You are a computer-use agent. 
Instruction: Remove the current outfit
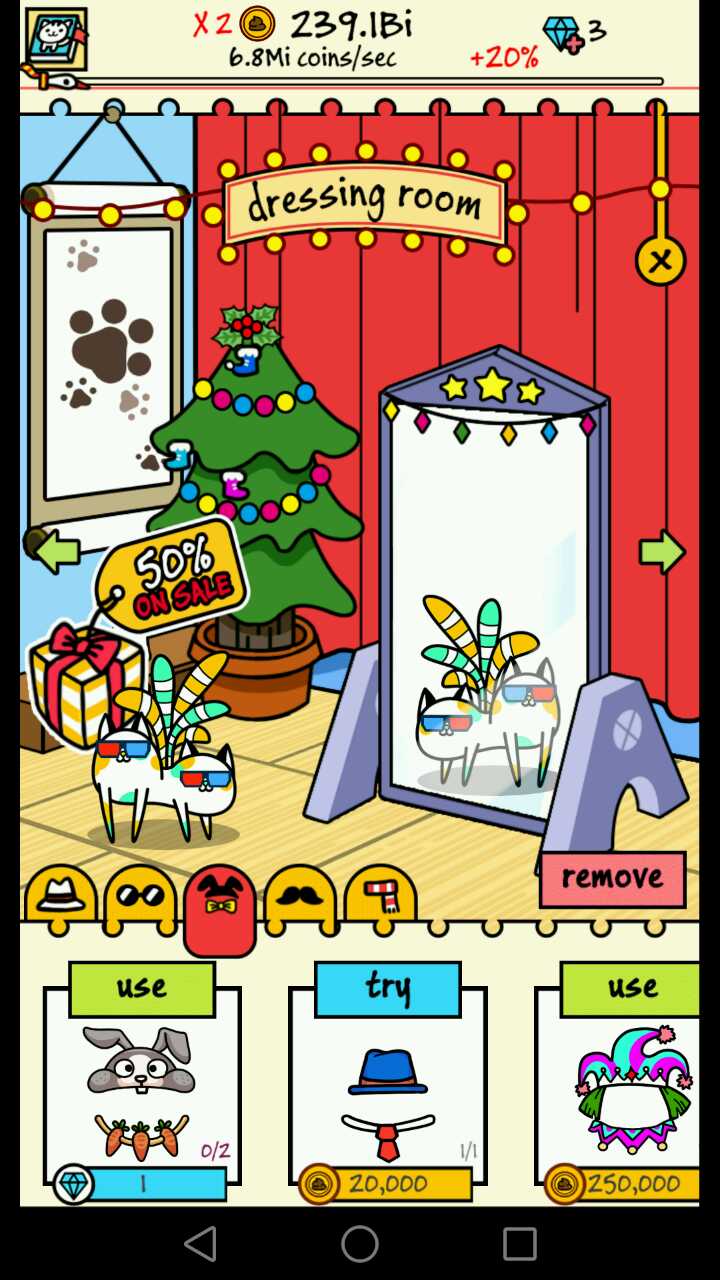coord(612,878)
